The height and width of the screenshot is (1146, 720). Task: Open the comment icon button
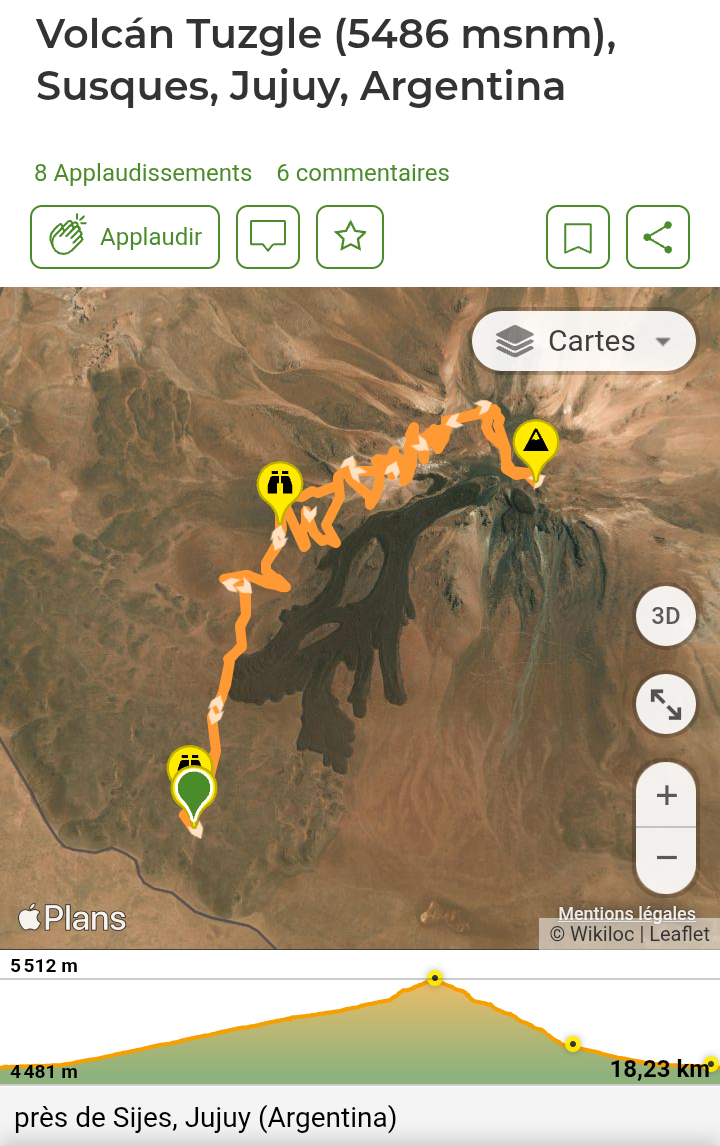pyautogui.click(x=268, y=237)
